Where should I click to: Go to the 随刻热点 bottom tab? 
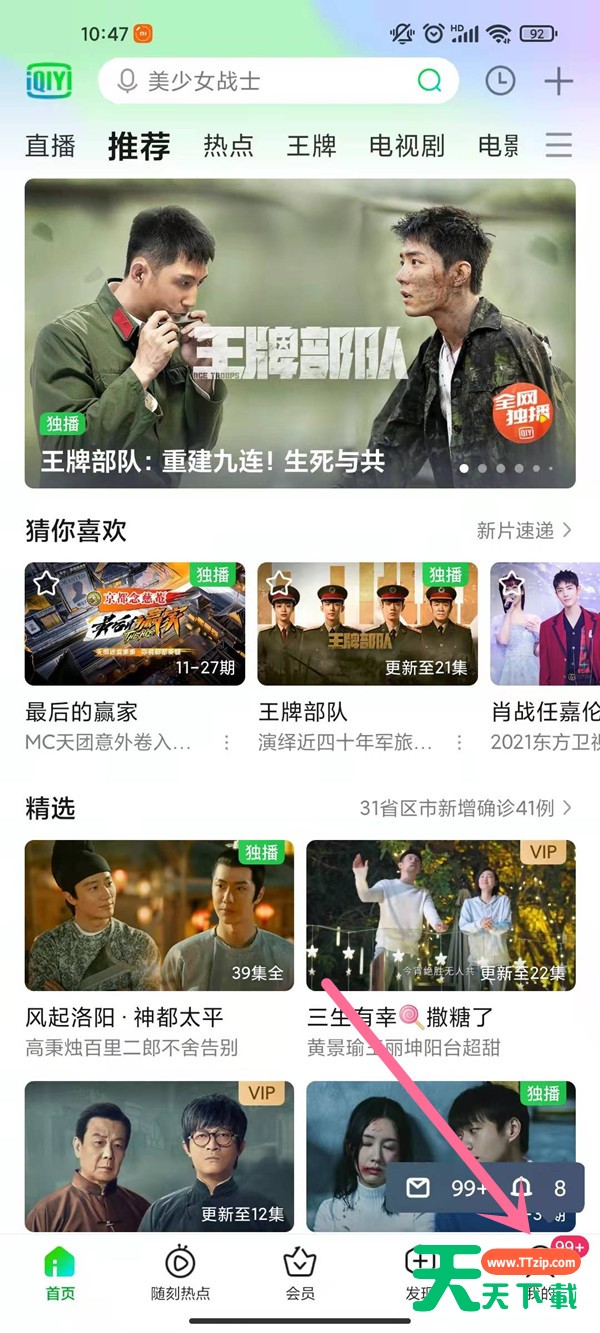(x=180, y=1274)
